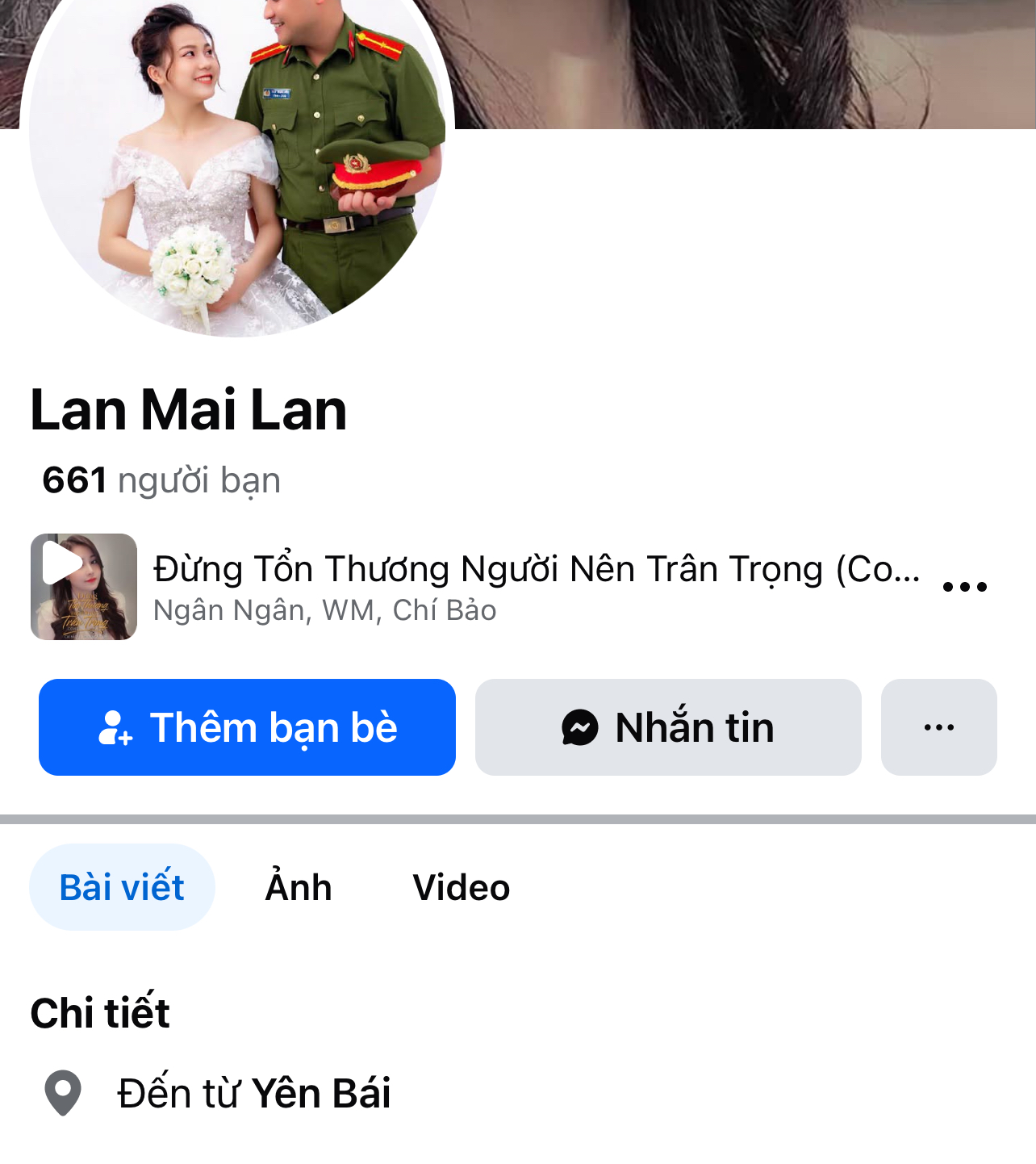Open more profile actions beside Nhắn tin
Viewport: 1036px width, 1164px height.
938,727
